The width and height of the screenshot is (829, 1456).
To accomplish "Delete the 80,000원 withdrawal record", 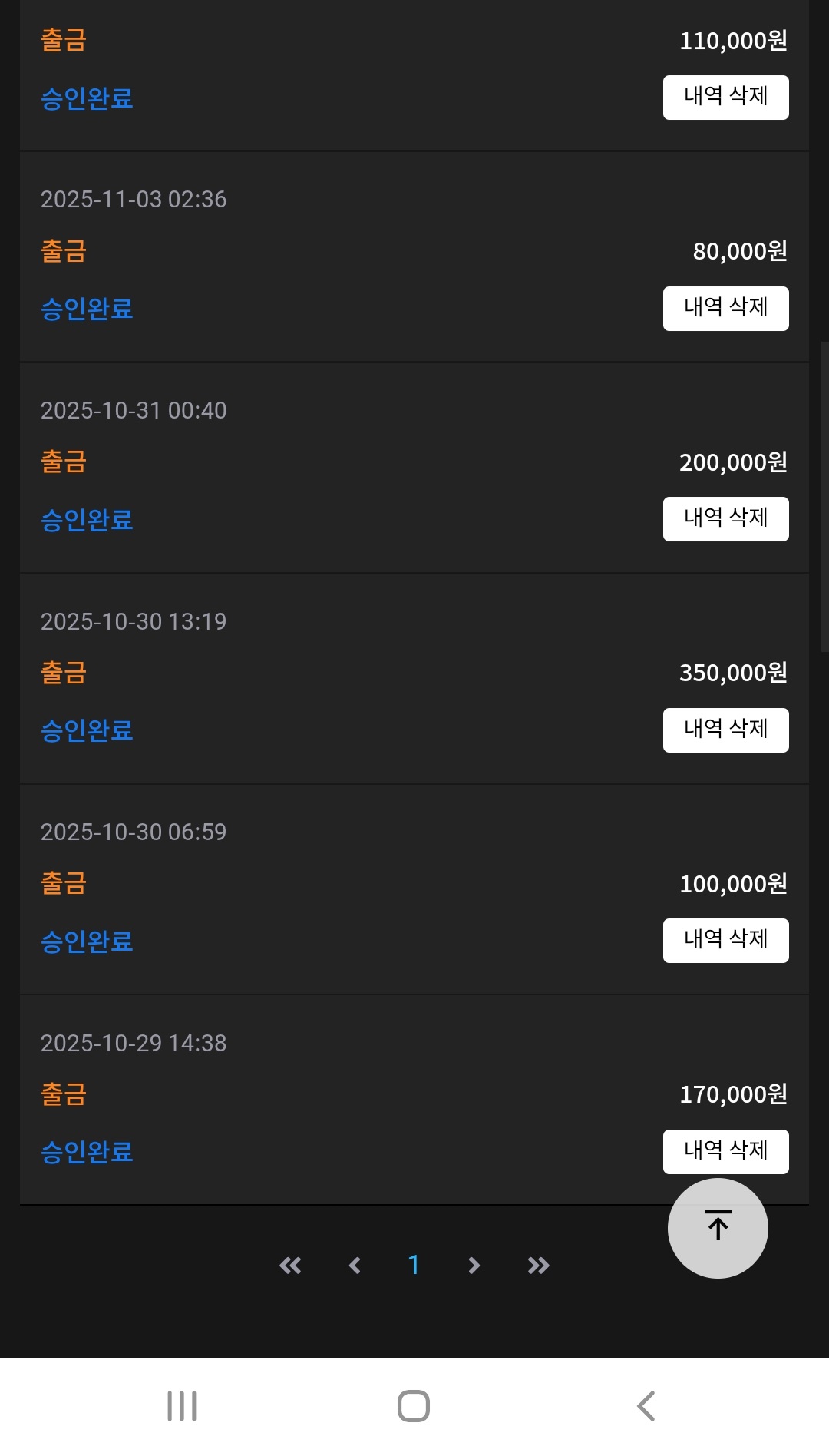I will 725,308.
